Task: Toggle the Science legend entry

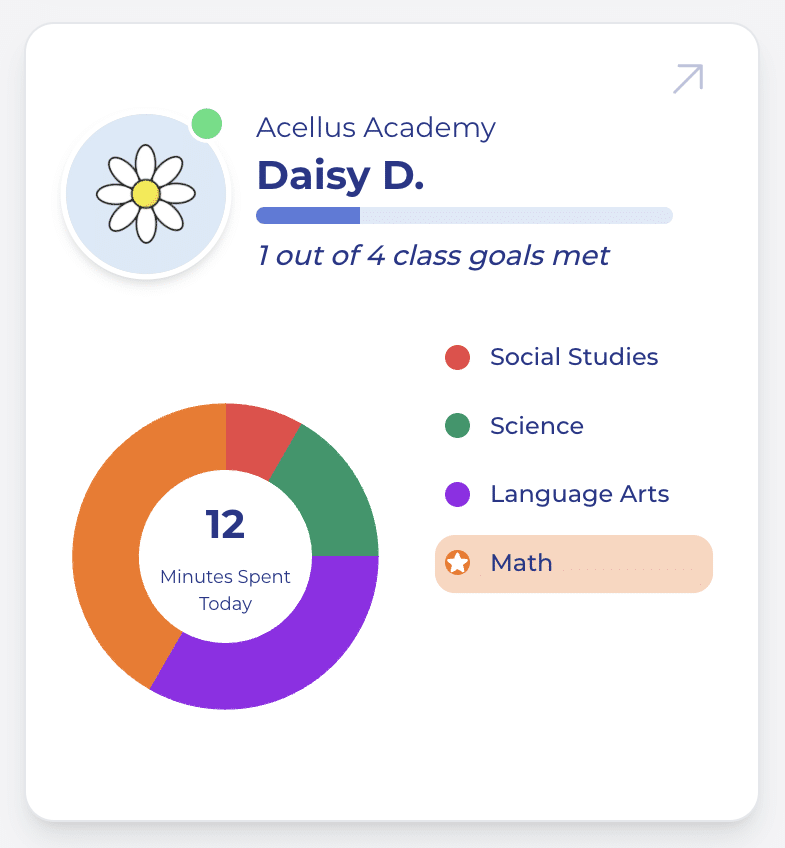Action: pos(536,426)
